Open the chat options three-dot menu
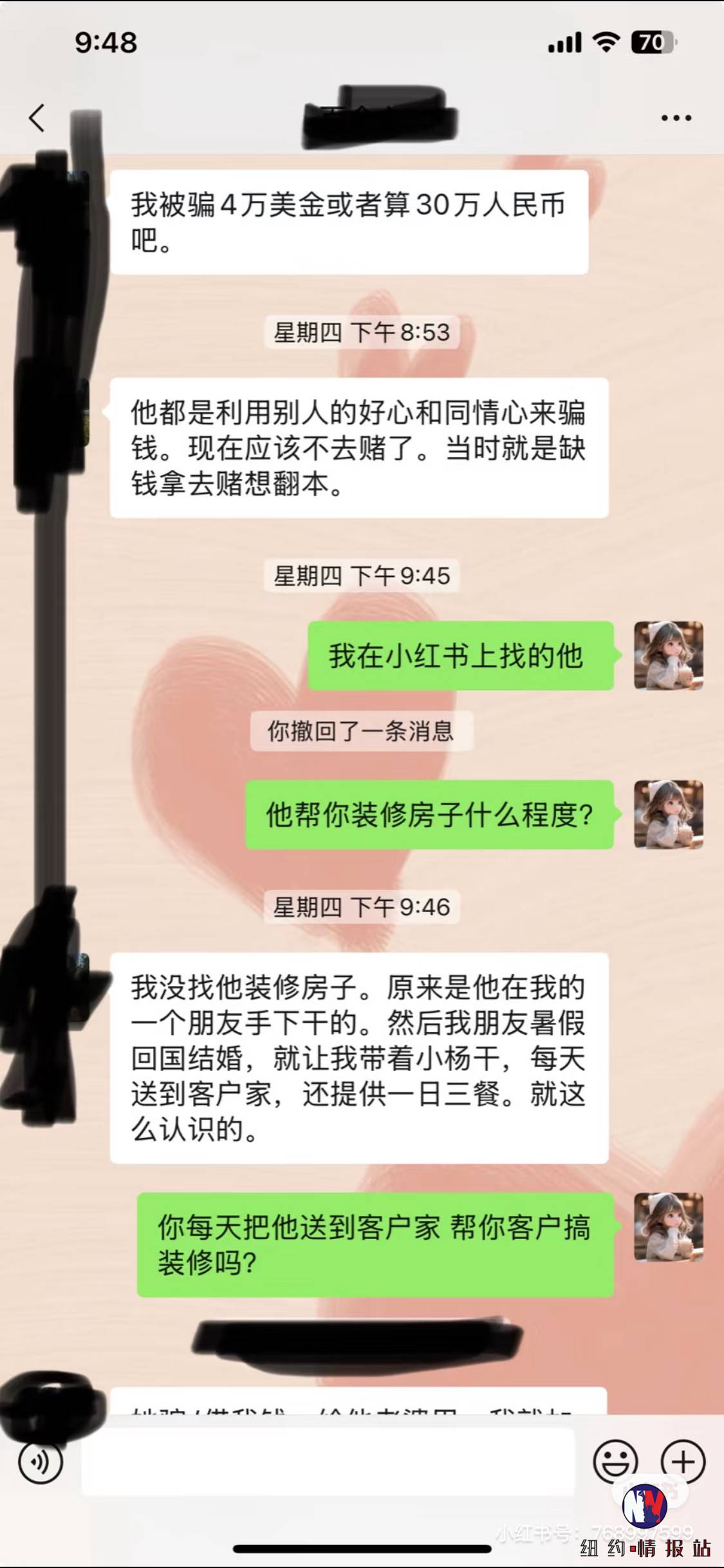The width and height of the screenshot is (724, 1568). [676, 118]
